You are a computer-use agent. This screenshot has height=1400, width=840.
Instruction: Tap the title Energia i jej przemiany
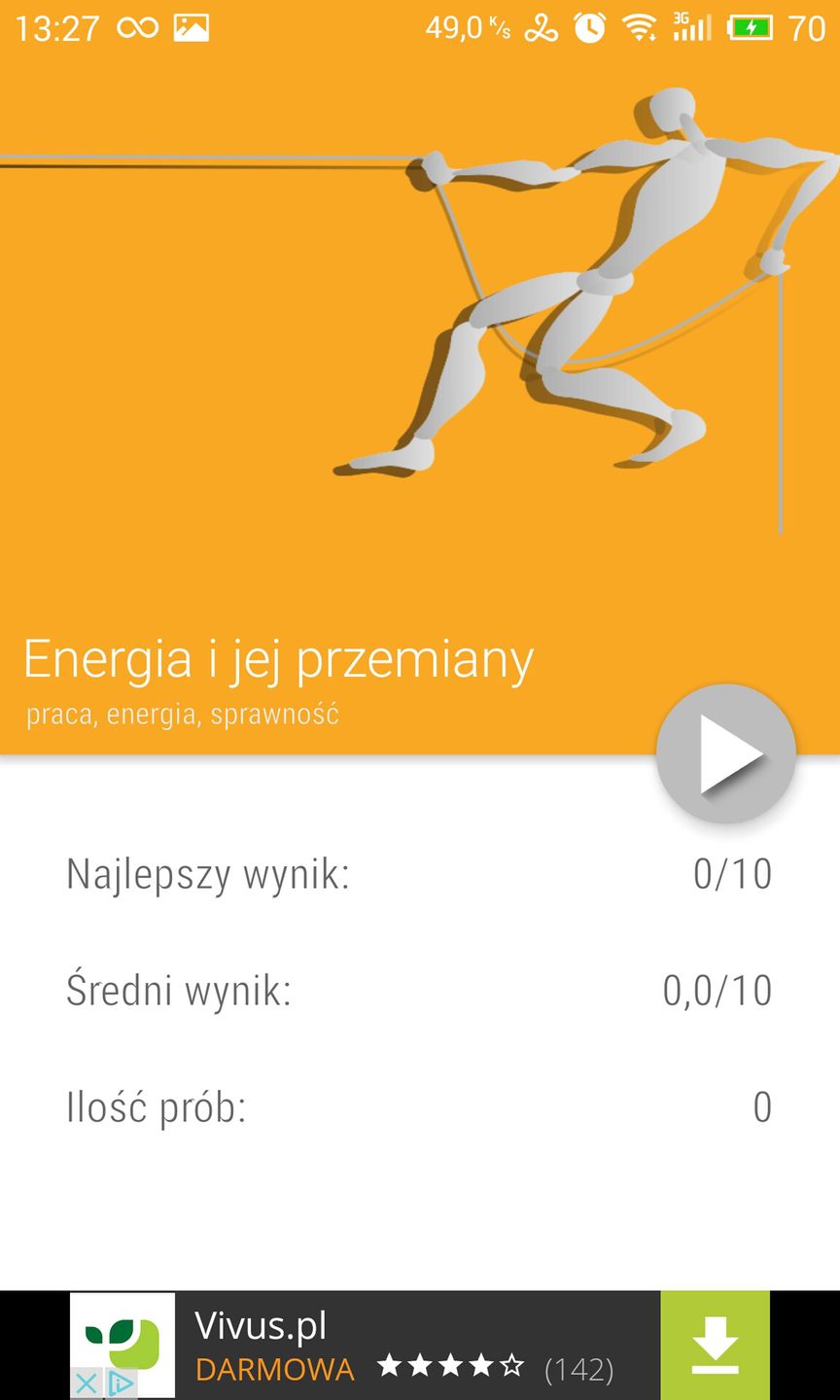click(x=279, y=659)
